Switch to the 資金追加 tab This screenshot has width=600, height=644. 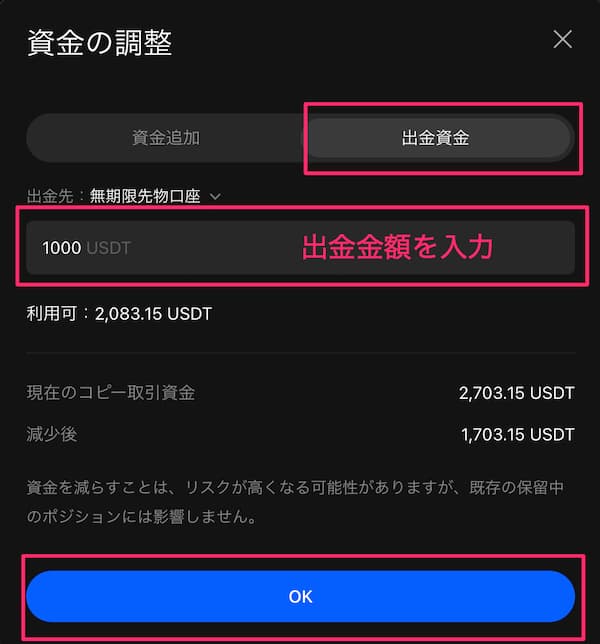coord(166,138)
